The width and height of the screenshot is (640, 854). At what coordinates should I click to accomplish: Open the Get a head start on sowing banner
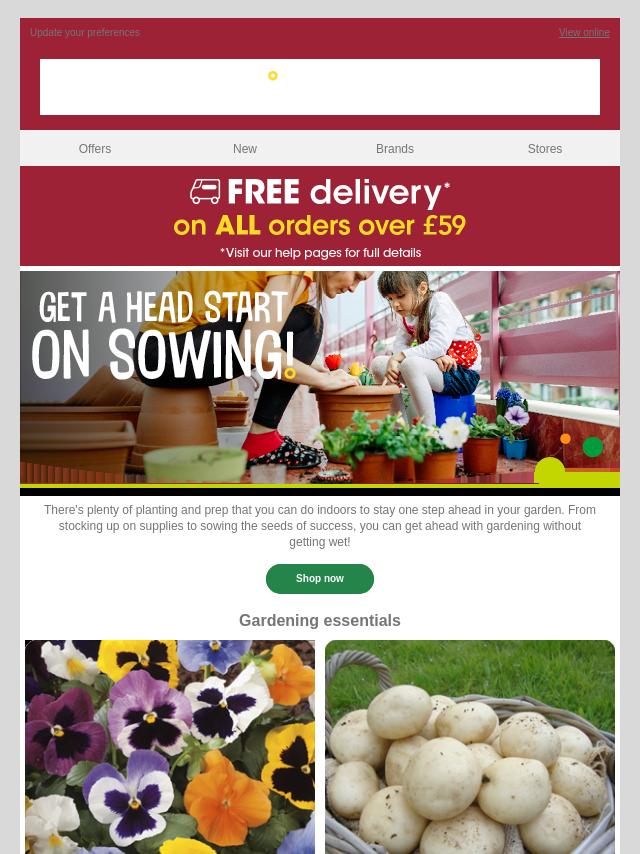pos(320,380)
